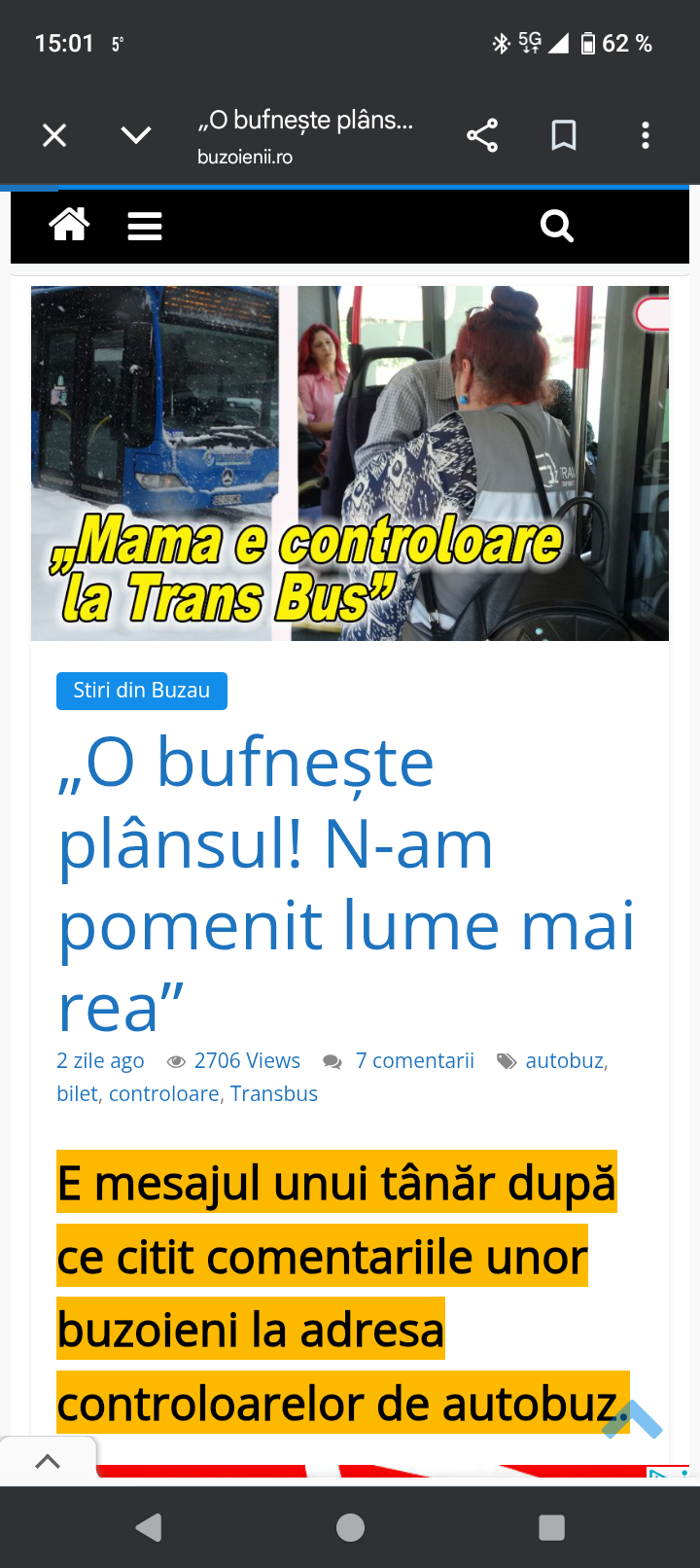Open the autobuz tag link
The image size is (700, 1568).
[x=564, y=1060]
